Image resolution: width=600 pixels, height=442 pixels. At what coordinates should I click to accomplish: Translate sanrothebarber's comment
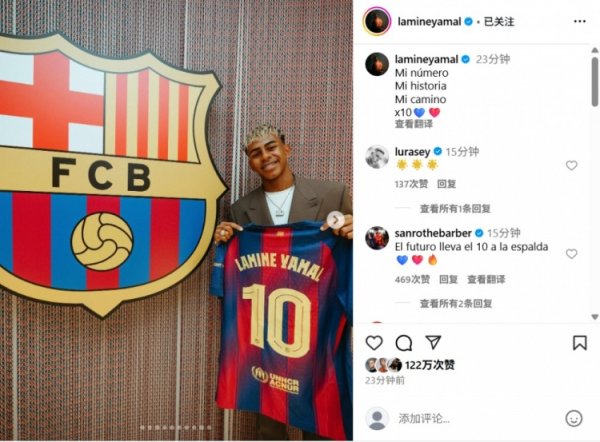(x=486, y=279)
